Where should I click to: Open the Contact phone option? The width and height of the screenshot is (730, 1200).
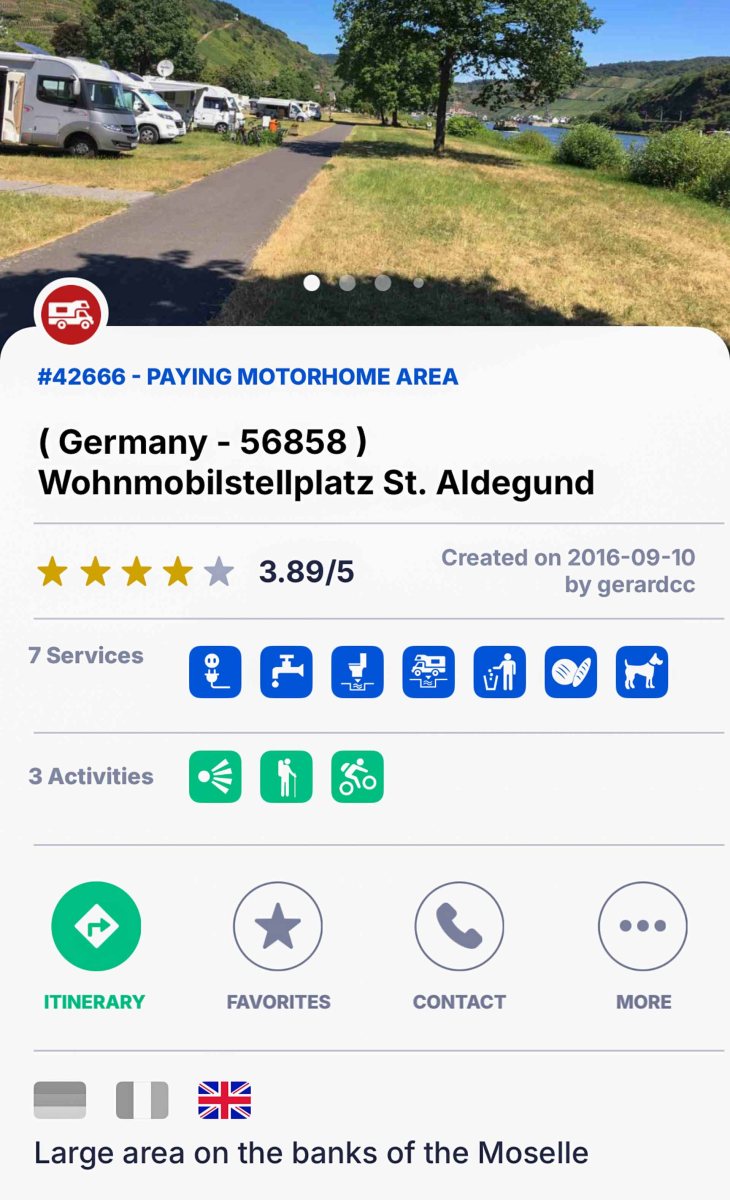click(459, 926)
